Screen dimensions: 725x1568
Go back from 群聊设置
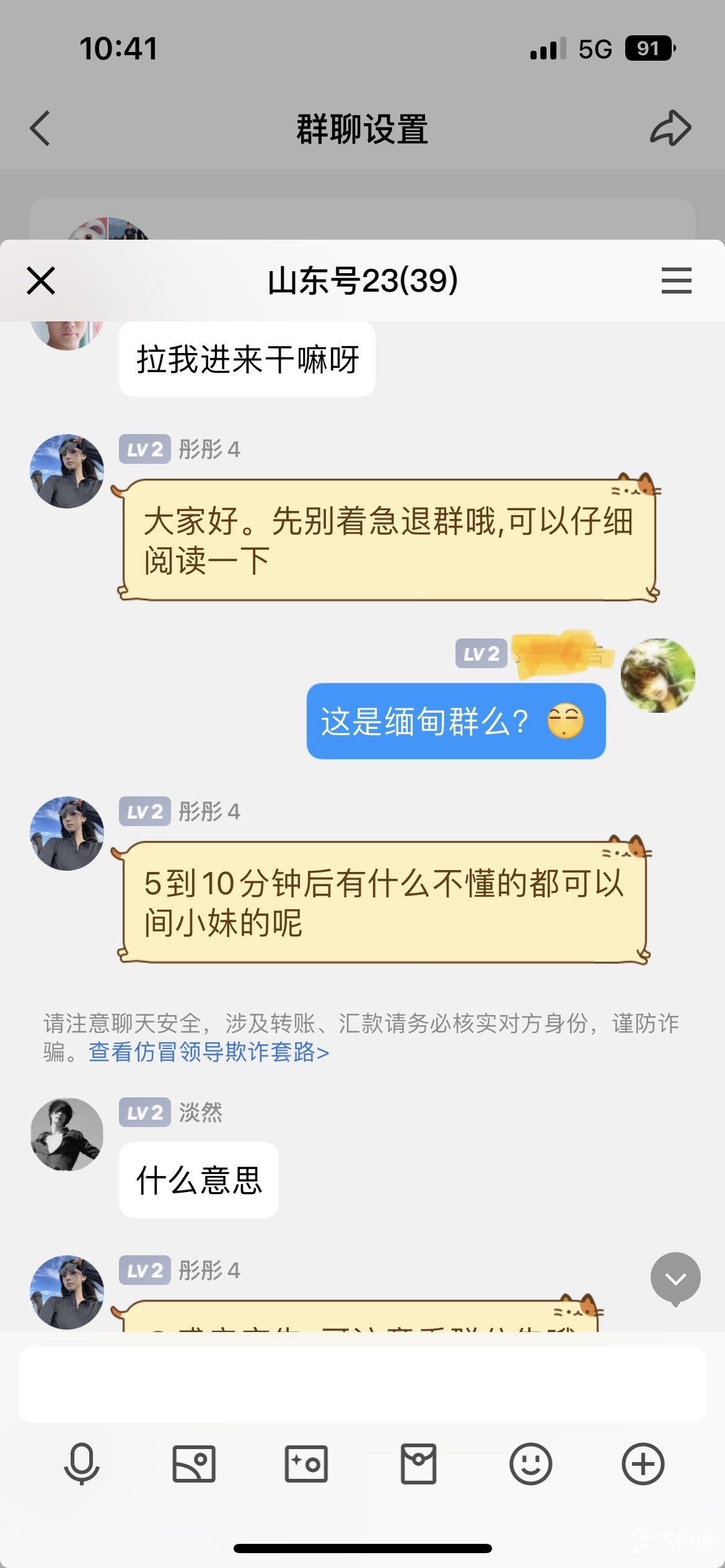(40, 129)
